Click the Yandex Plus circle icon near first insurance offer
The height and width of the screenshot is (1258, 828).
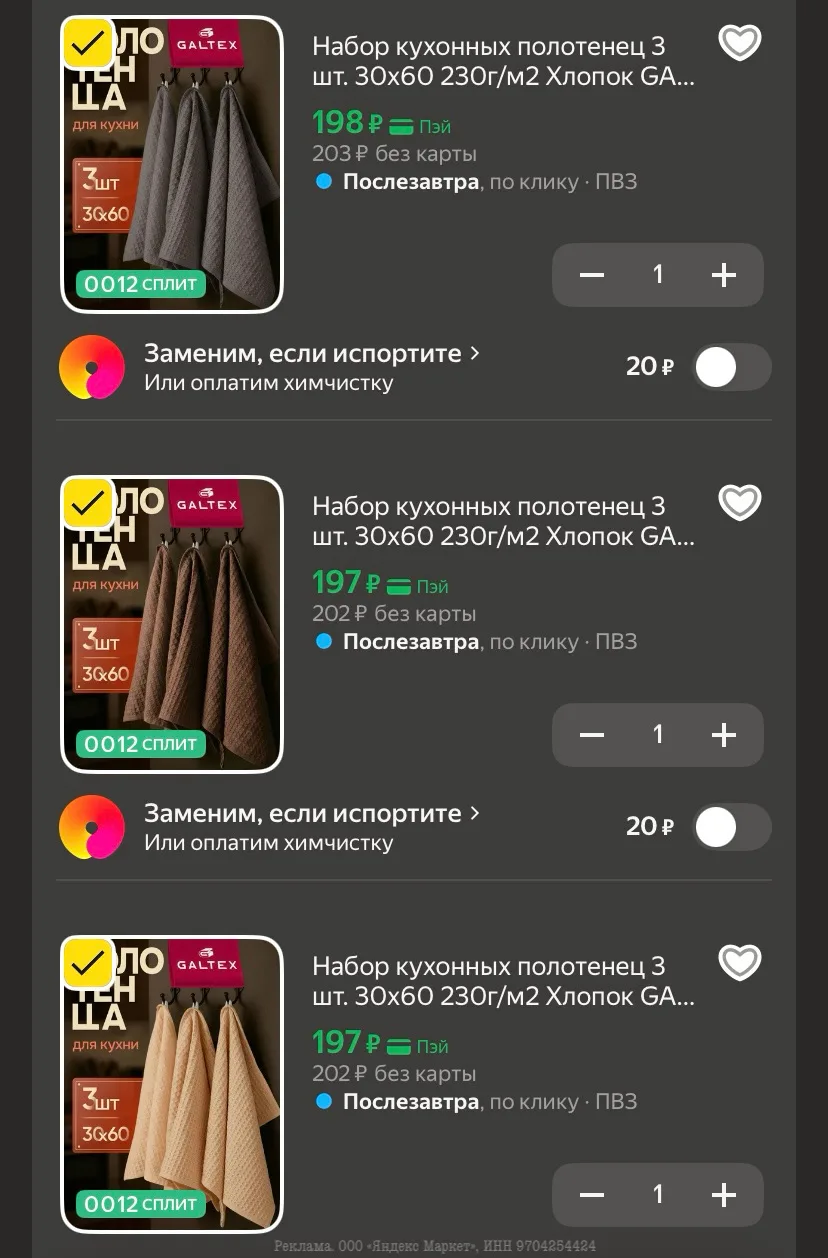pos(92,367)
